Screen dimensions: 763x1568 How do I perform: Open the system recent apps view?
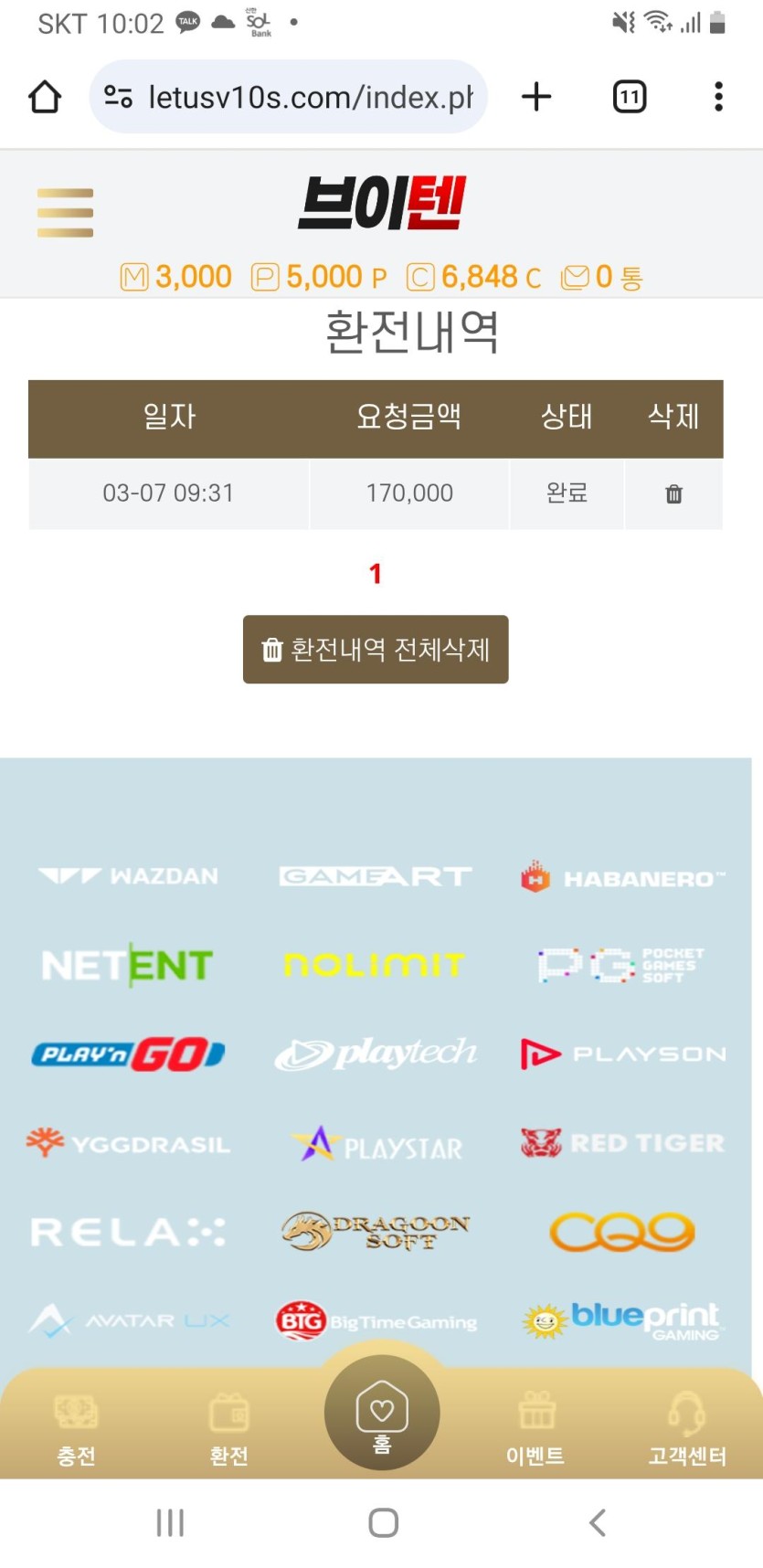coord(170,1522)
